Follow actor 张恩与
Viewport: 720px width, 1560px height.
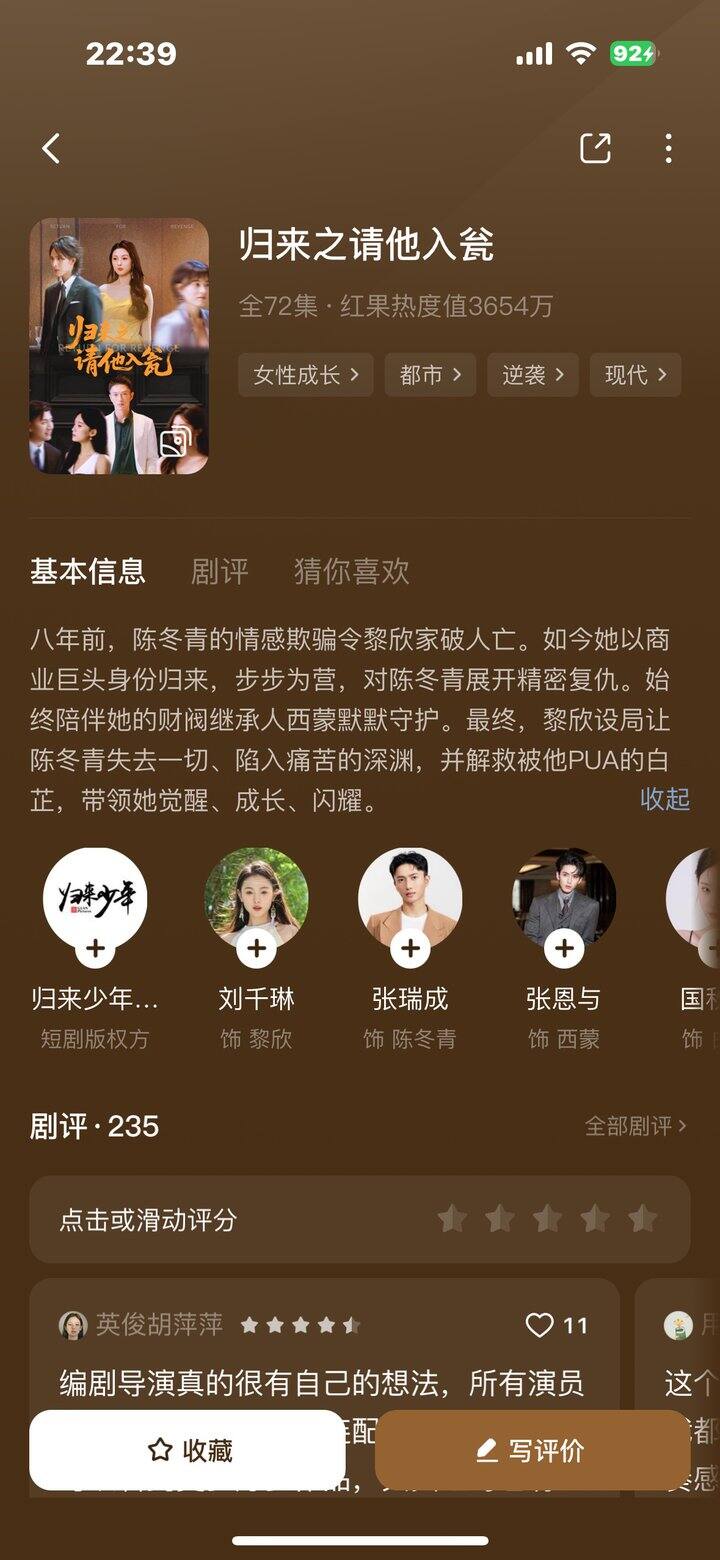(564, 947)
